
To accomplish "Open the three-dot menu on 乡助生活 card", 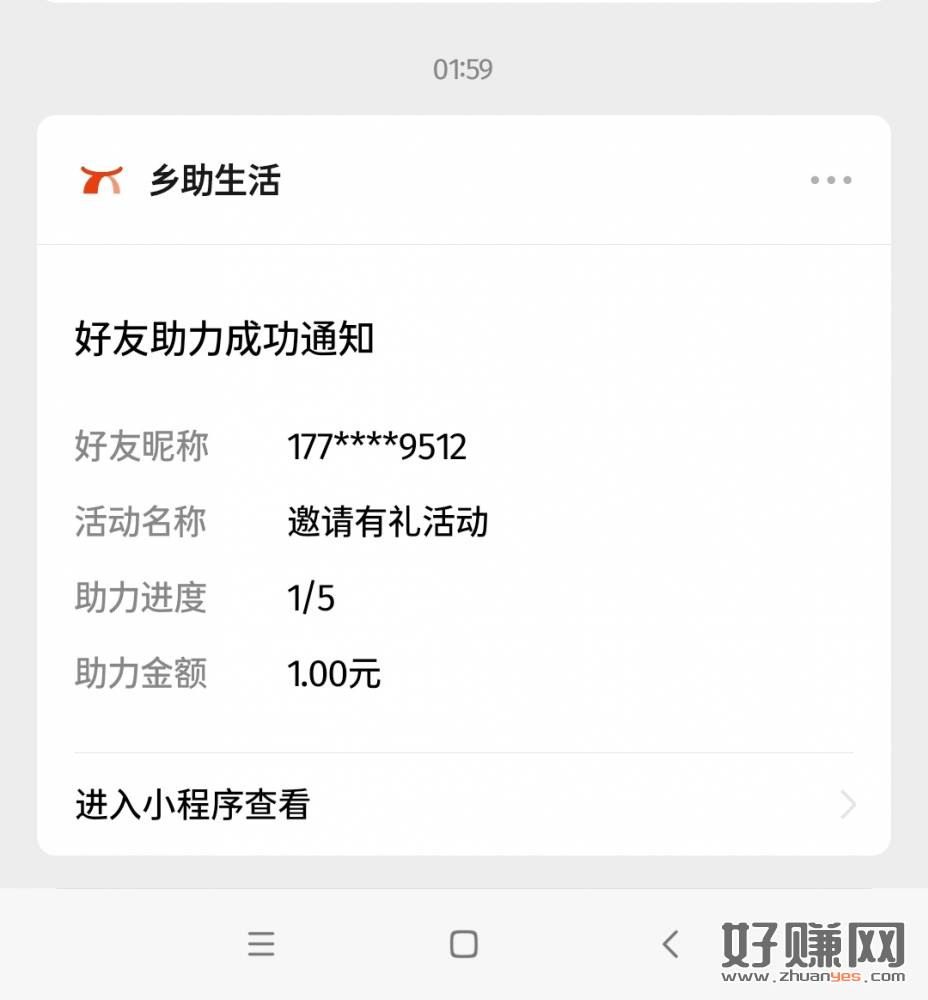I will (830, 181).
